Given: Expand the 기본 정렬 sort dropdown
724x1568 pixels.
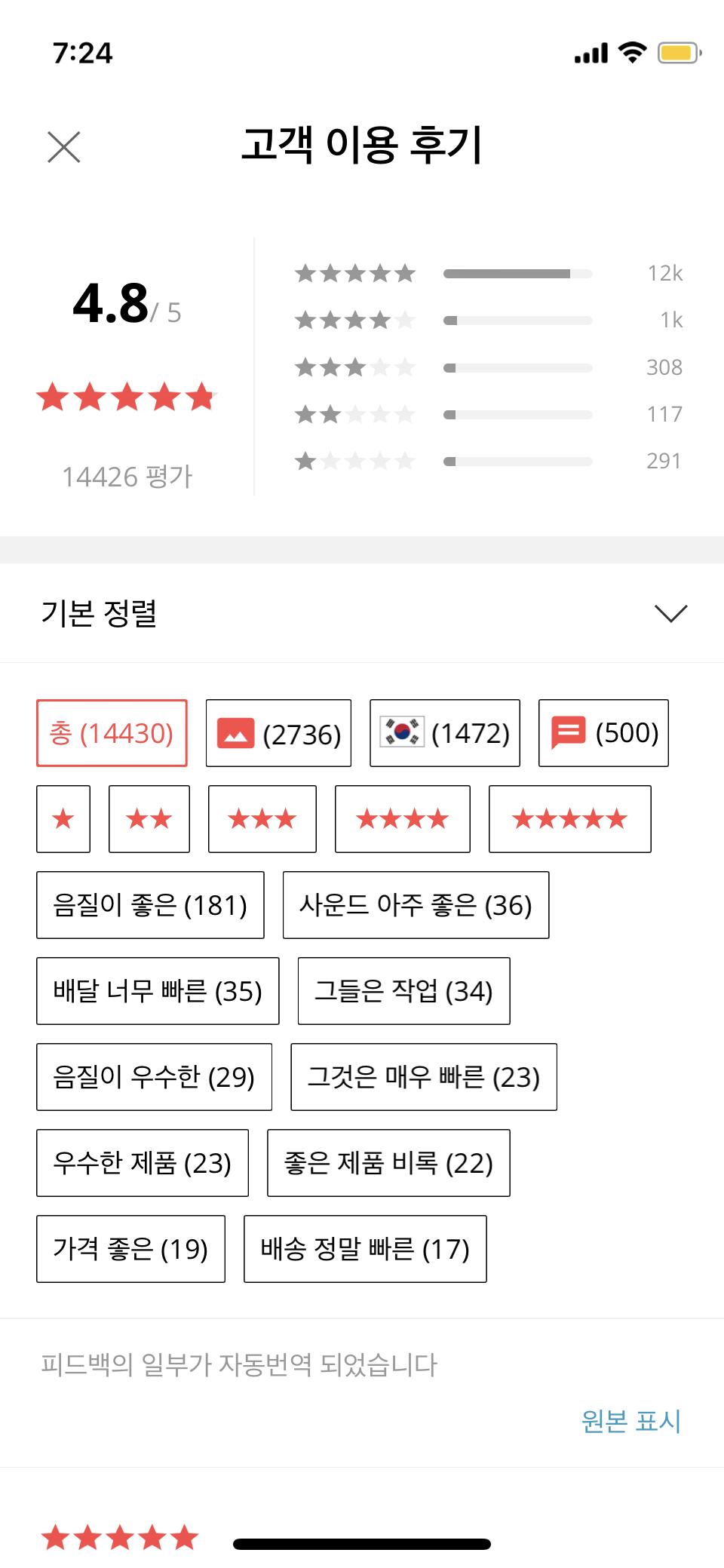Looking at the screenshot, I should click(x=362, y=613).
